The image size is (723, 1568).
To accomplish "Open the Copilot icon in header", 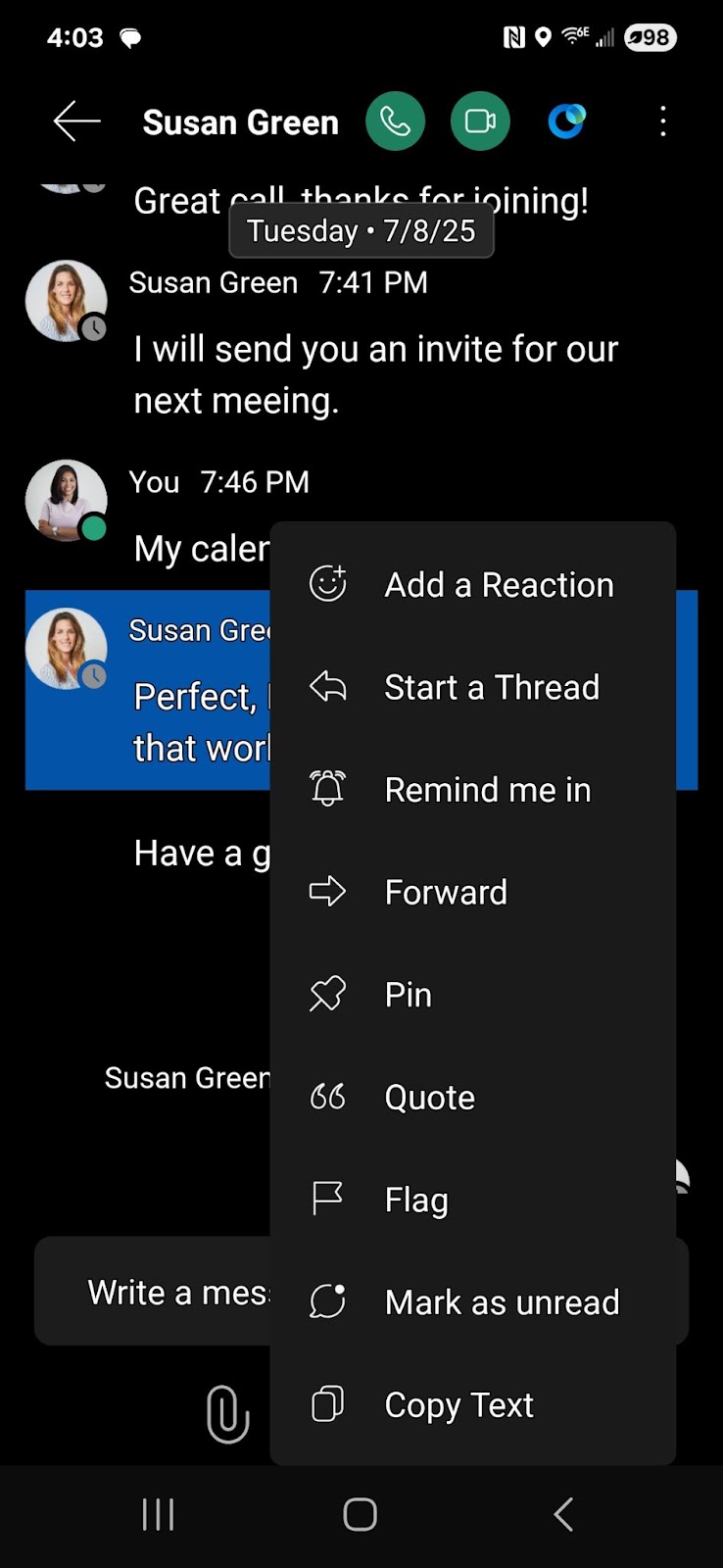I will pos(566,122).
